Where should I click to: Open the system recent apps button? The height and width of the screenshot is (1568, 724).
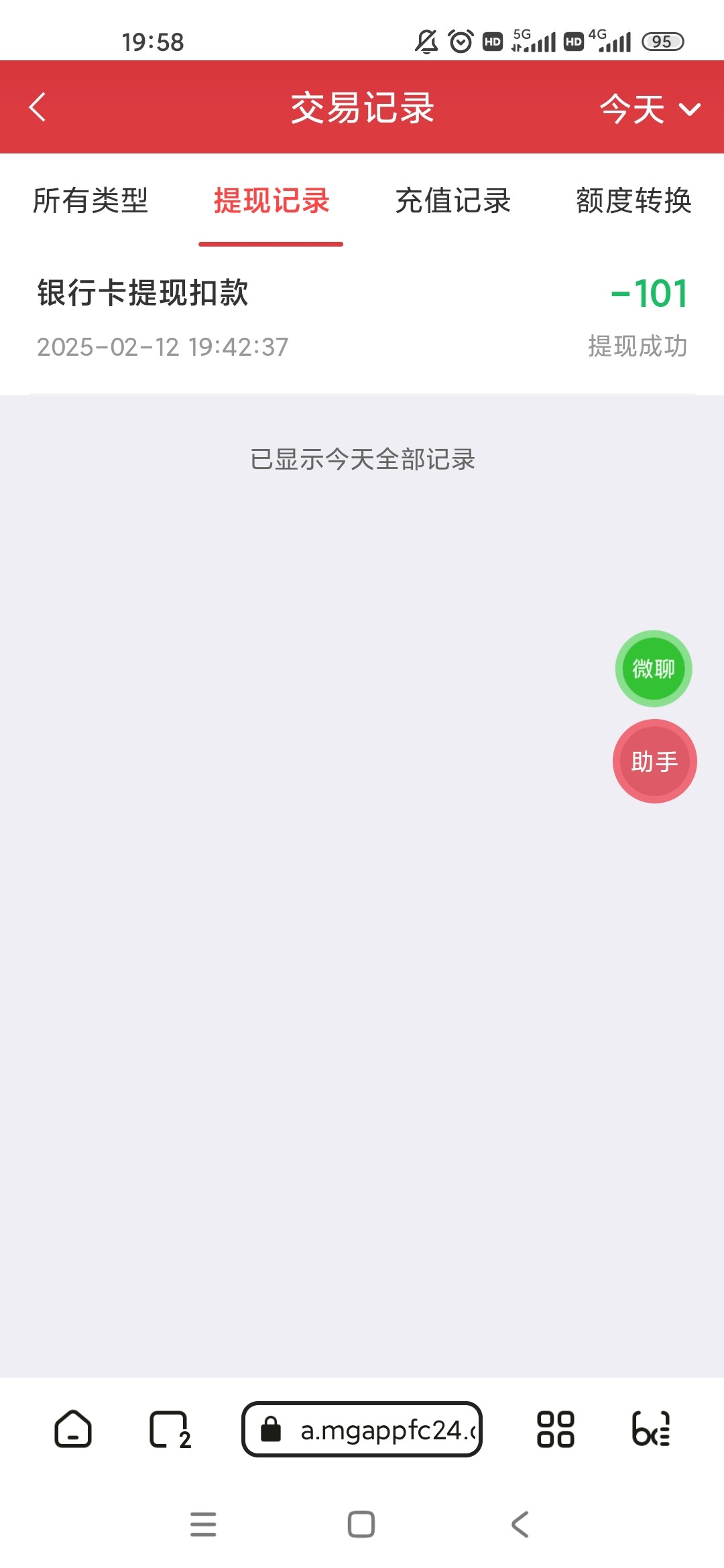203,1524
